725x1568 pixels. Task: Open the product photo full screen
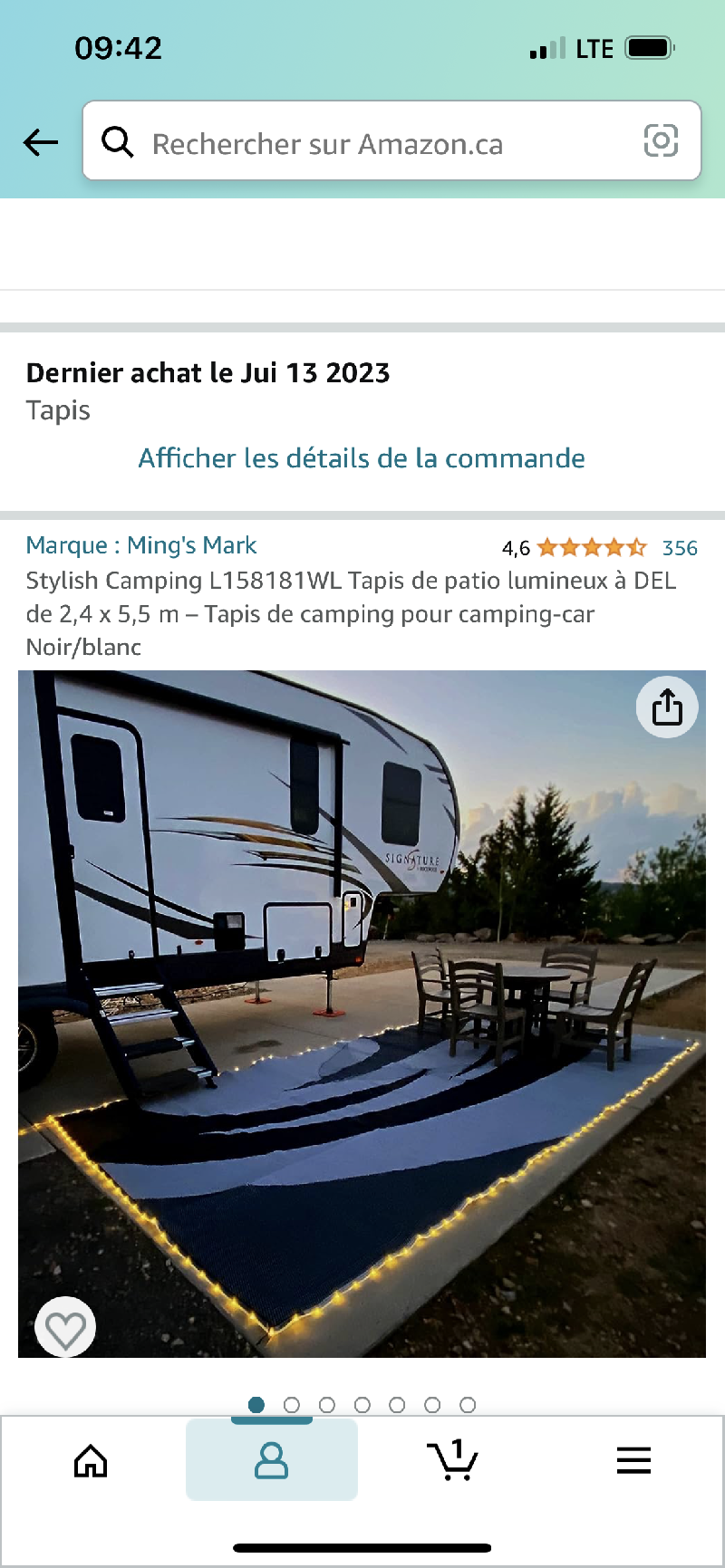pyautogui.click(x=362, y=1015)
